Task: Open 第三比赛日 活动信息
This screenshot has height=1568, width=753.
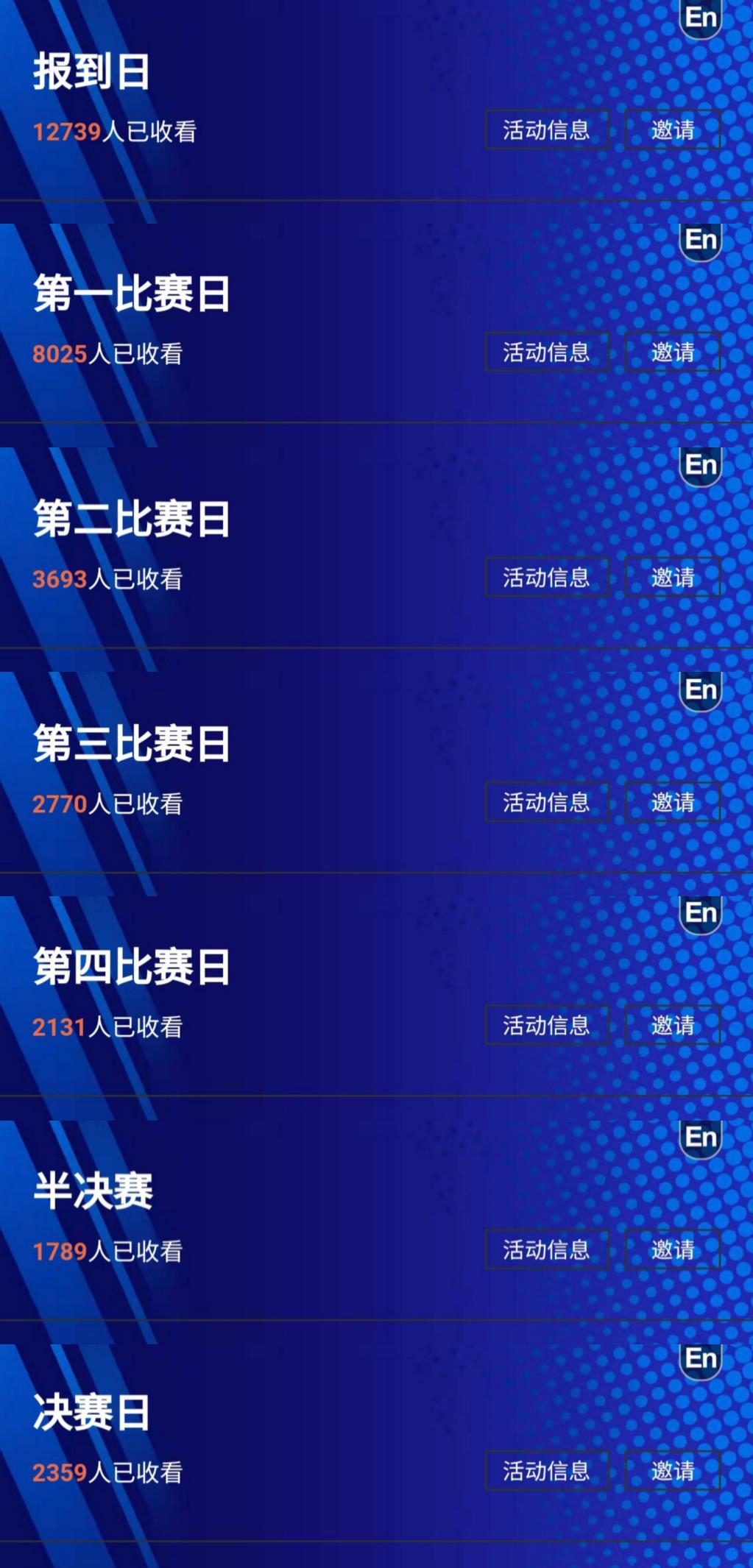Action: coord(546,802)
